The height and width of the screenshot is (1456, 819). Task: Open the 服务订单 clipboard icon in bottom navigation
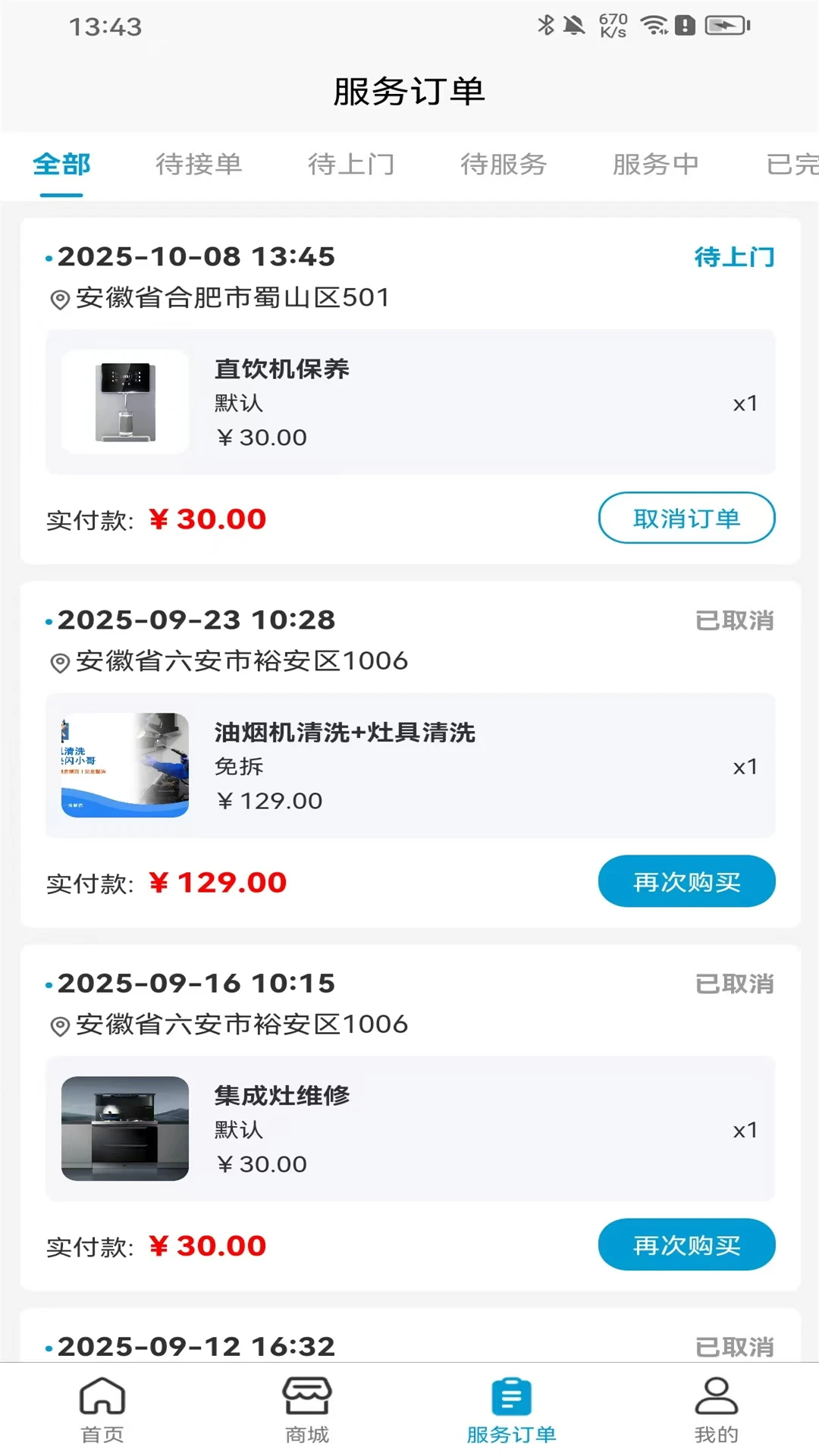tap(510, 1407)
